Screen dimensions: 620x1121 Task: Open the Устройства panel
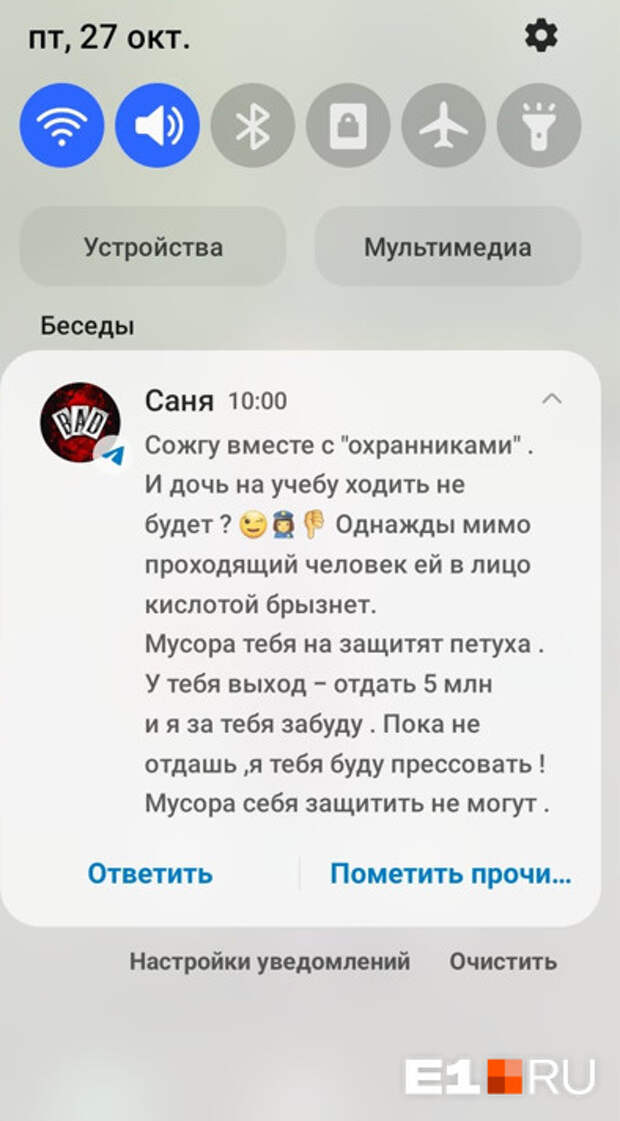[153, 247]
